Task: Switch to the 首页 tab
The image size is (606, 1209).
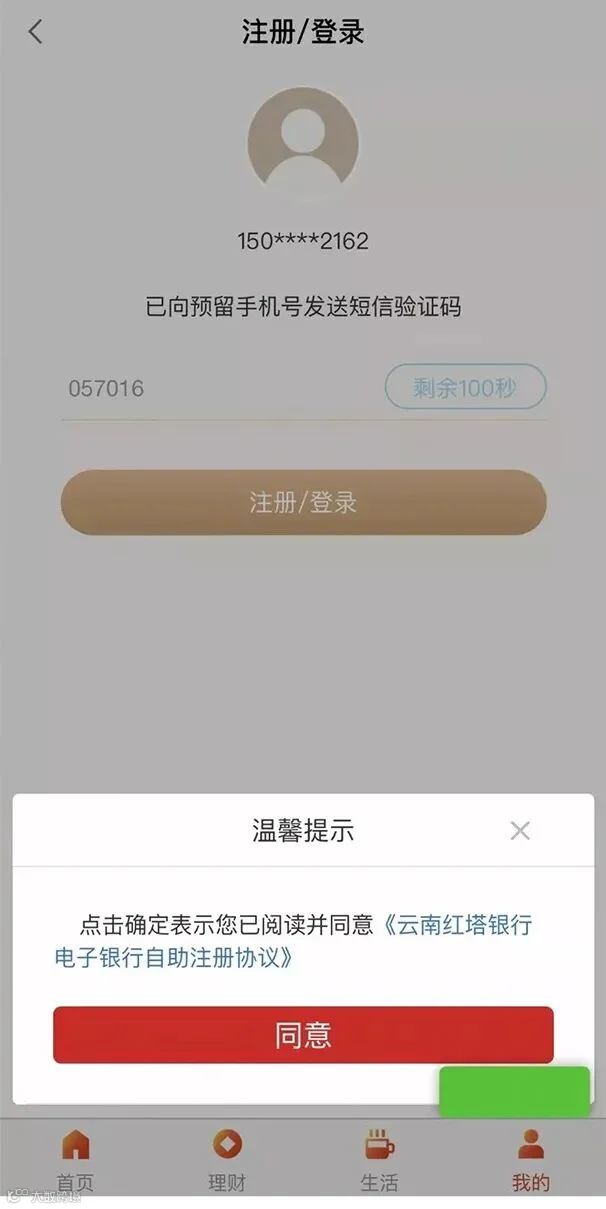Action: [x=76, y=1160]
